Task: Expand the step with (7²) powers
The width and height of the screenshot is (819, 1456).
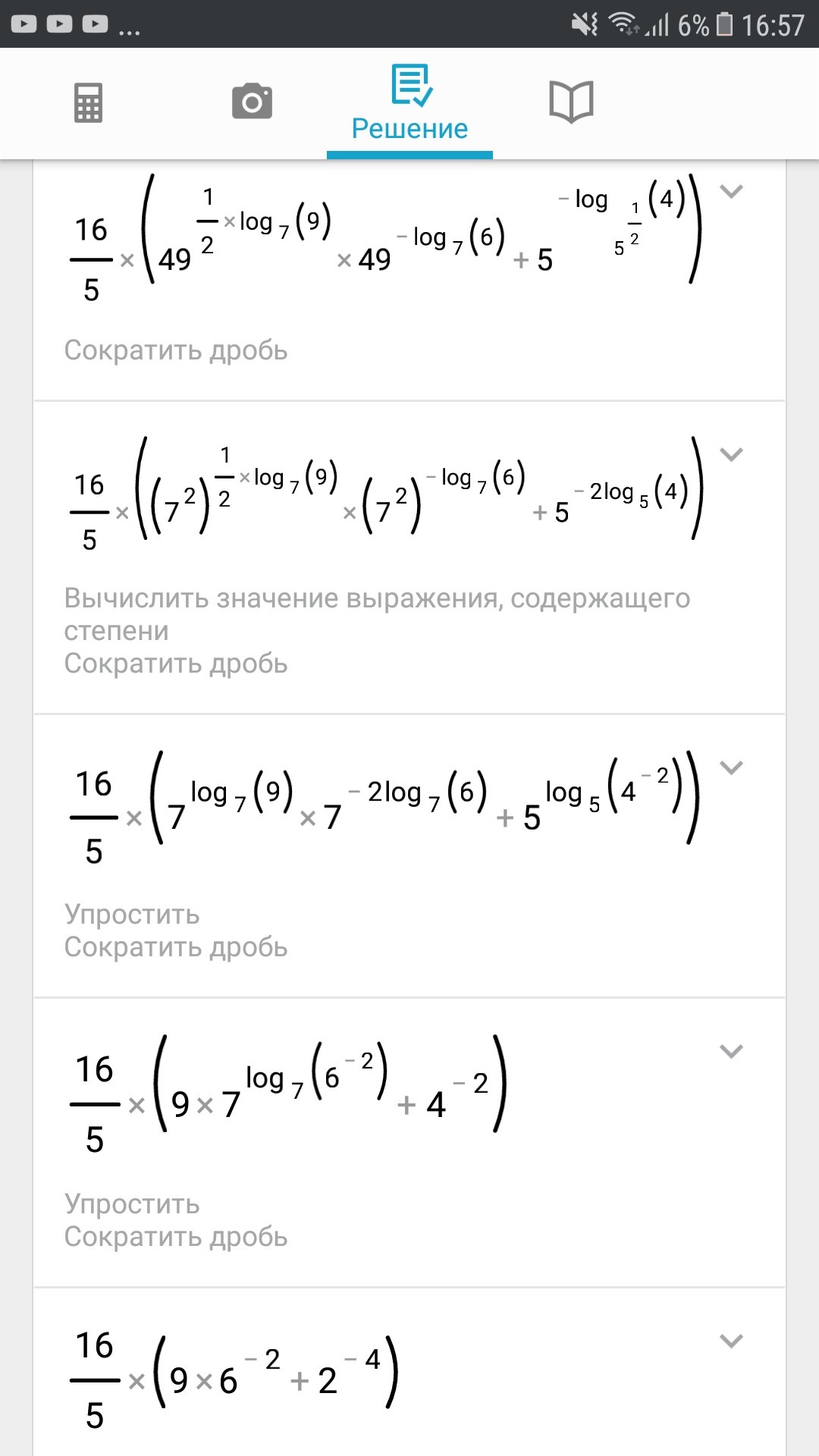Action: [x=731, y=455]
